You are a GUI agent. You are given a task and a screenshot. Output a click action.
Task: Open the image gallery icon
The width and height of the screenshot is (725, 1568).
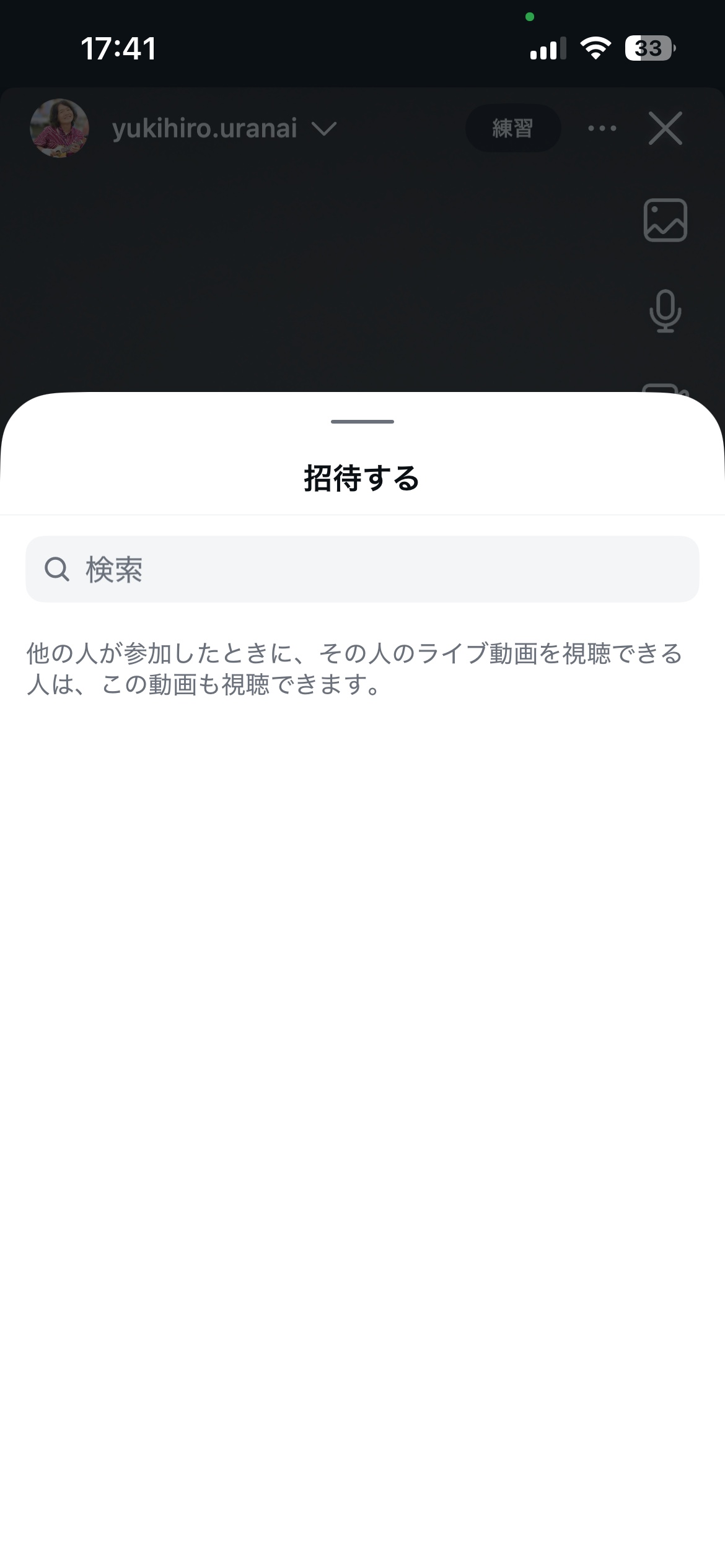pos(665,220)
